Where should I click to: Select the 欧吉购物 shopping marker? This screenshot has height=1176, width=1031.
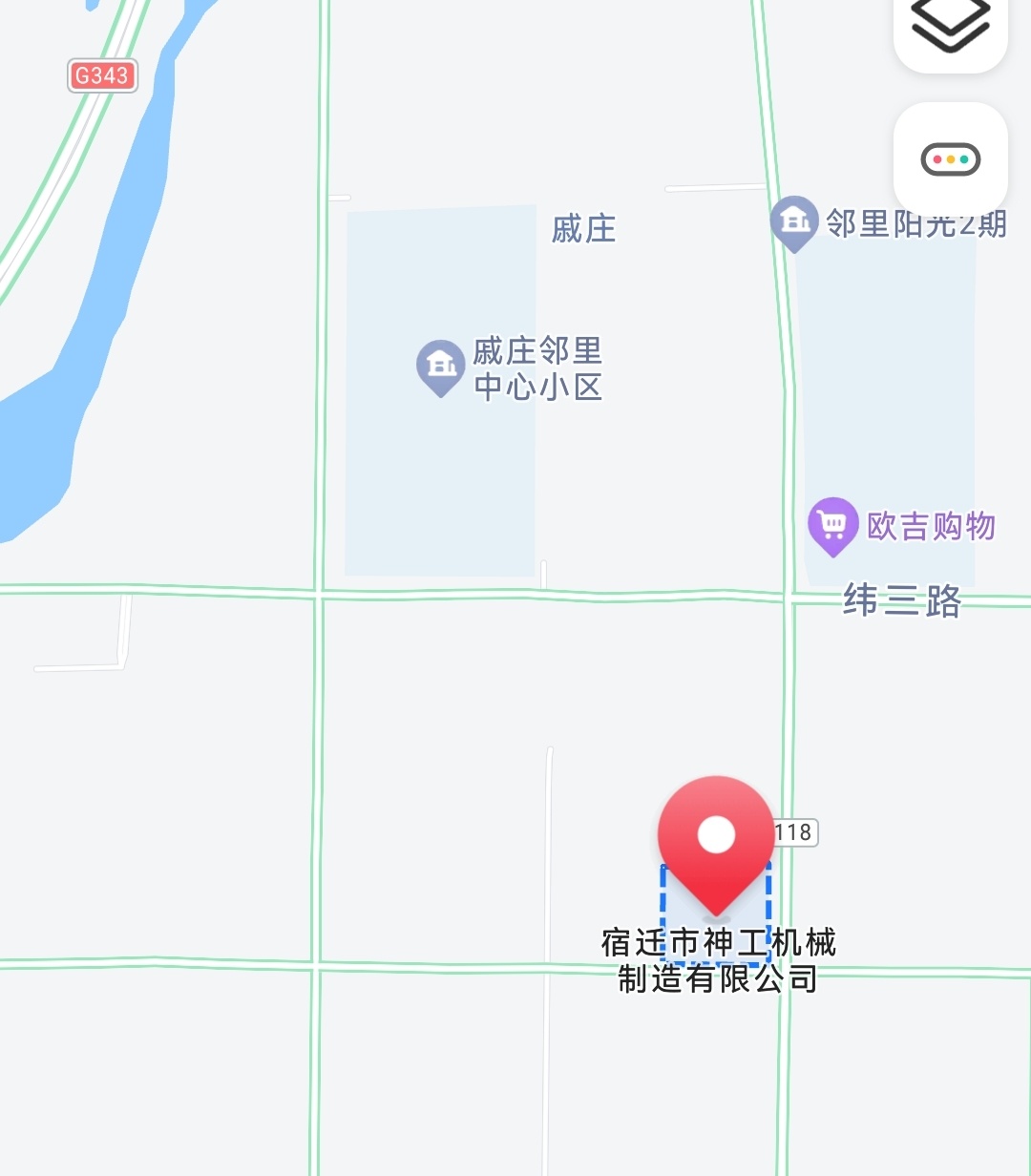pyautogui.click(x=832, y=524)
